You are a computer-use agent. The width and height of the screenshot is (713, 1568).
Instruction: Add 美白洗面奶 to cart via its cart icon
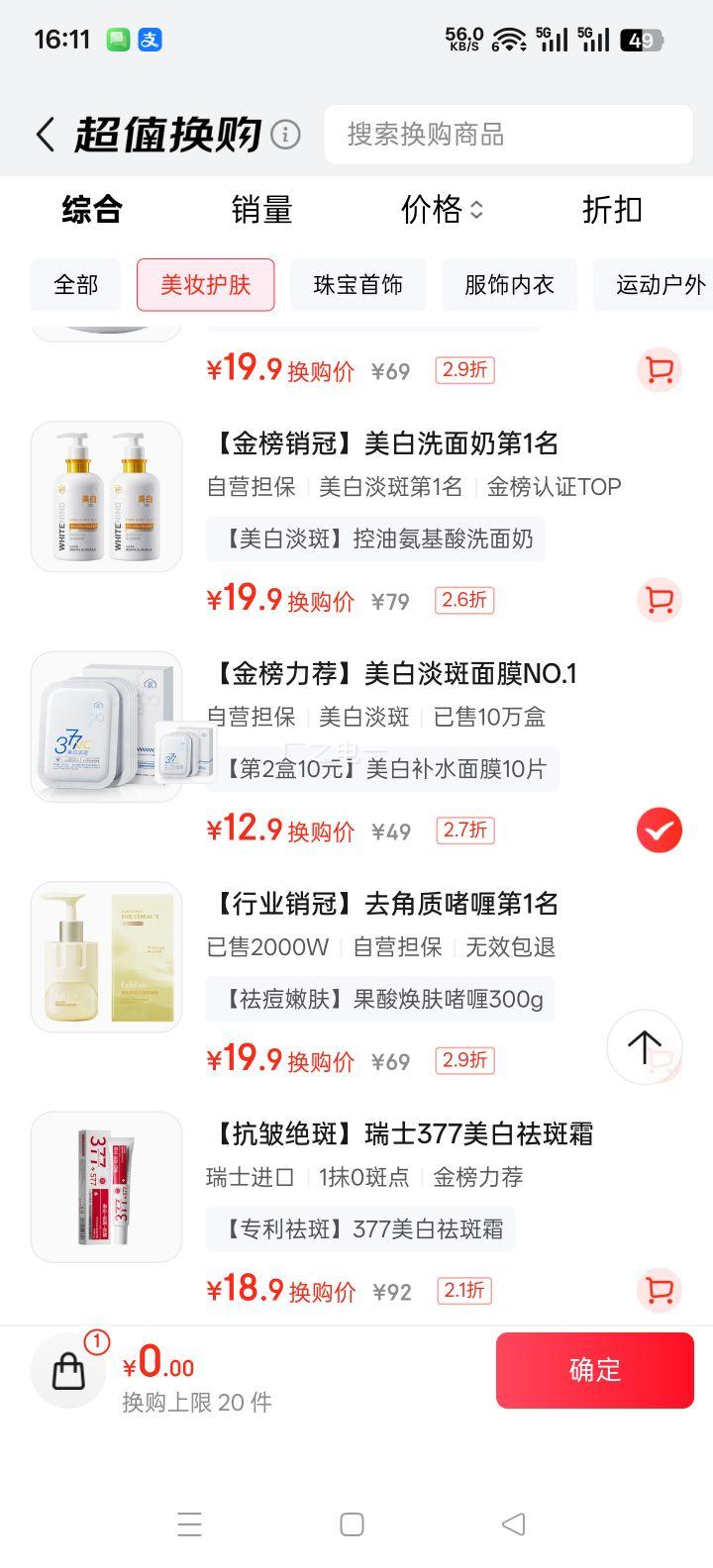tap(659, 600)
